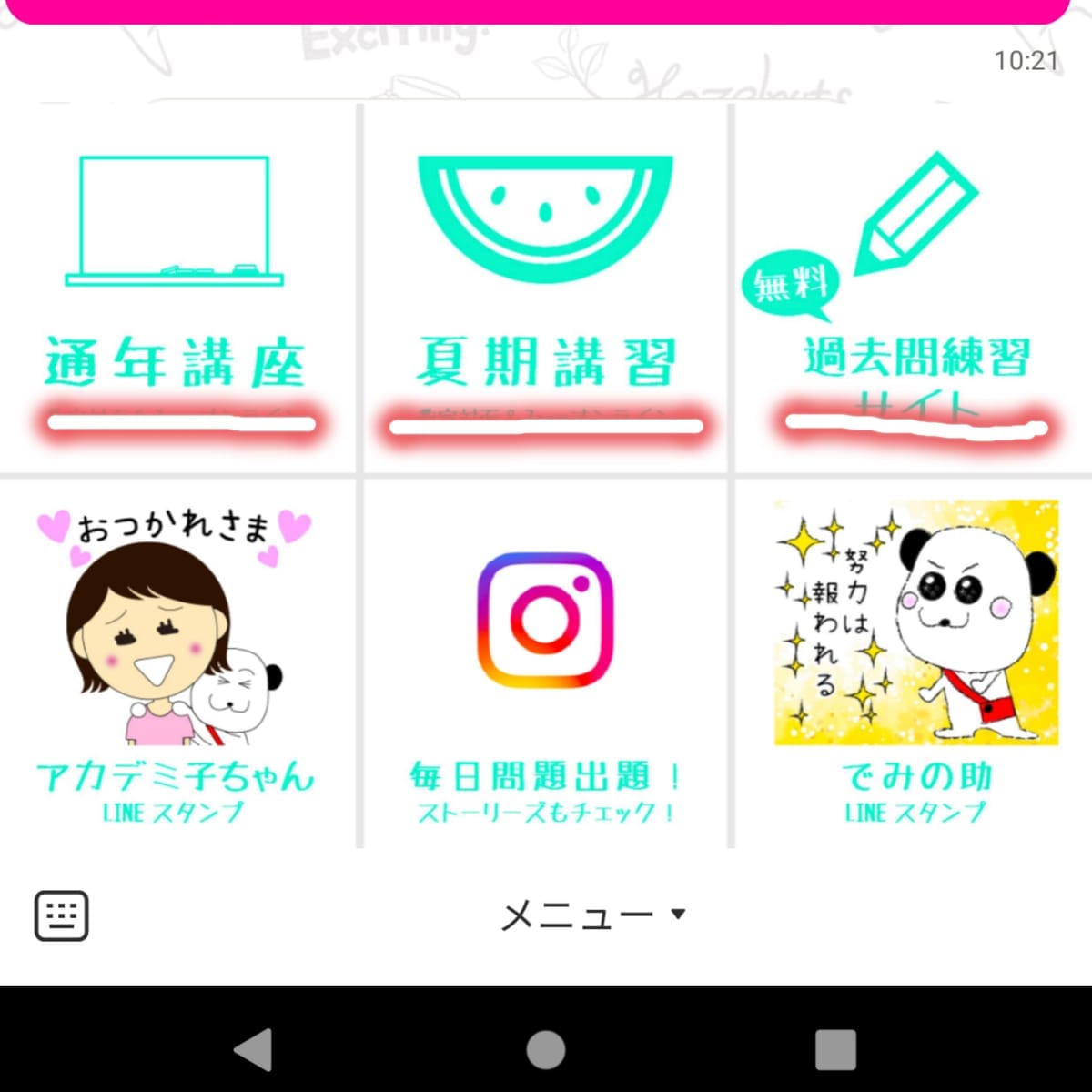Screen dimensions: 1092x1092
Task: Open the 夏期講習 tile
Action: [x=545, y=291]
